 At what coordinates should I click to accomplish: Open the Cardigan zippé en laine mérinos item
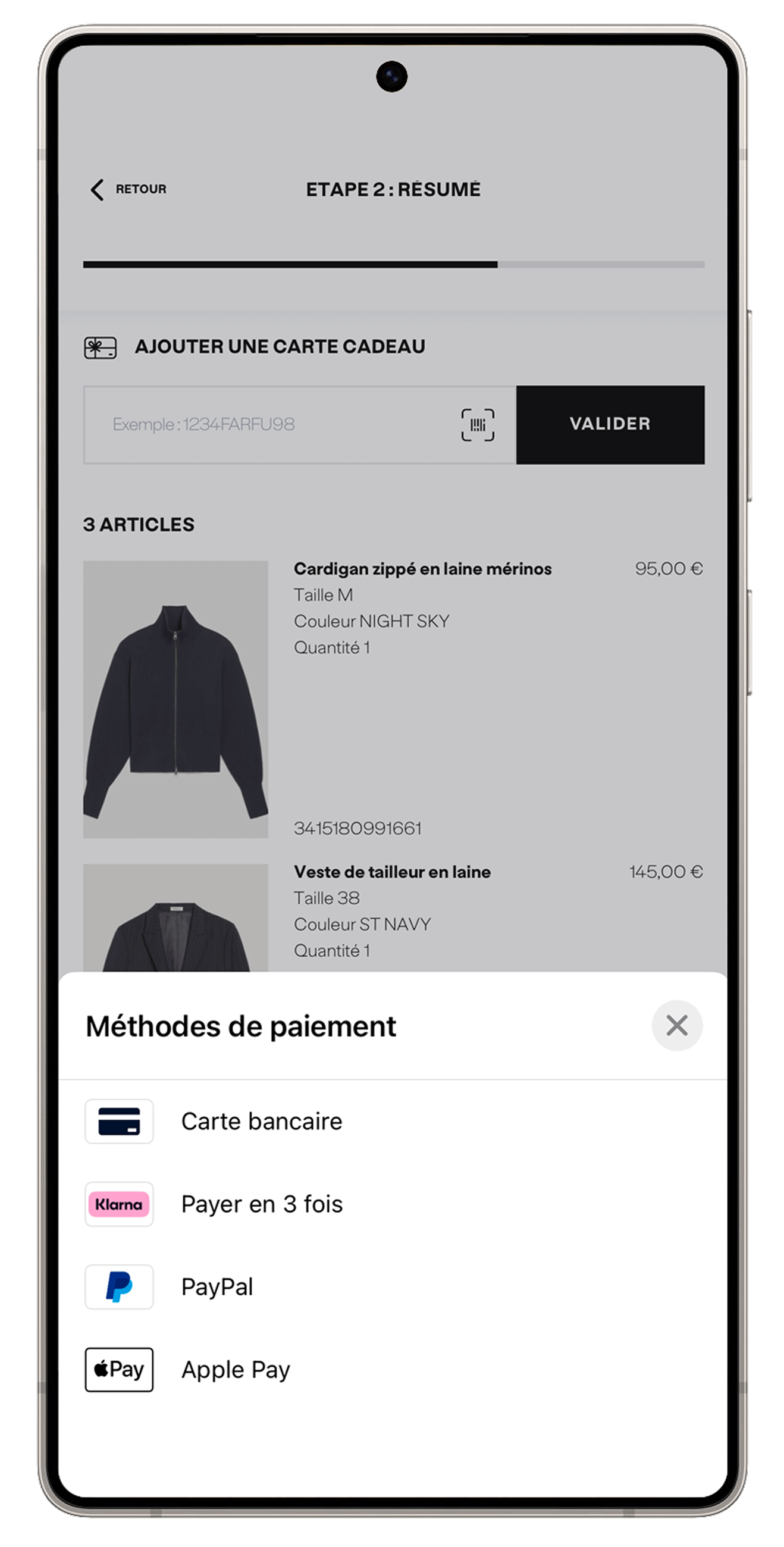pos(422,569)
